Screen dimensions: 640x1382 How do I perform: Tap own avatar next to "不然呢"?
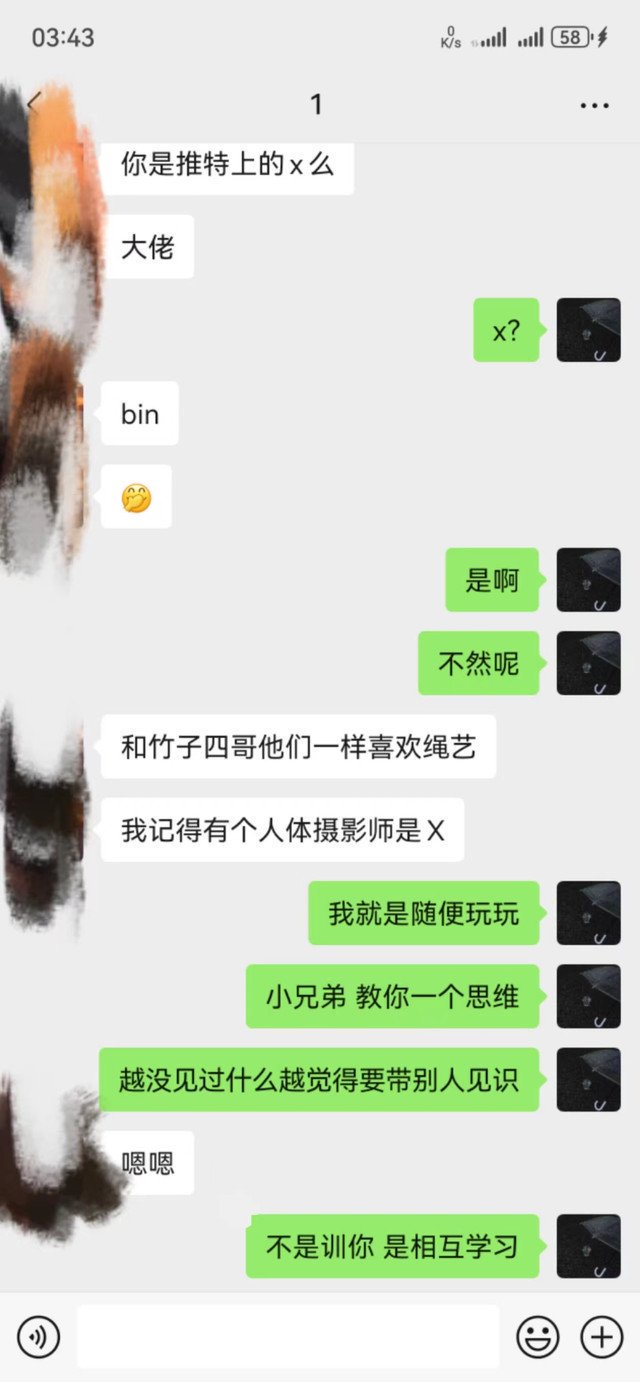click(588, 663)
